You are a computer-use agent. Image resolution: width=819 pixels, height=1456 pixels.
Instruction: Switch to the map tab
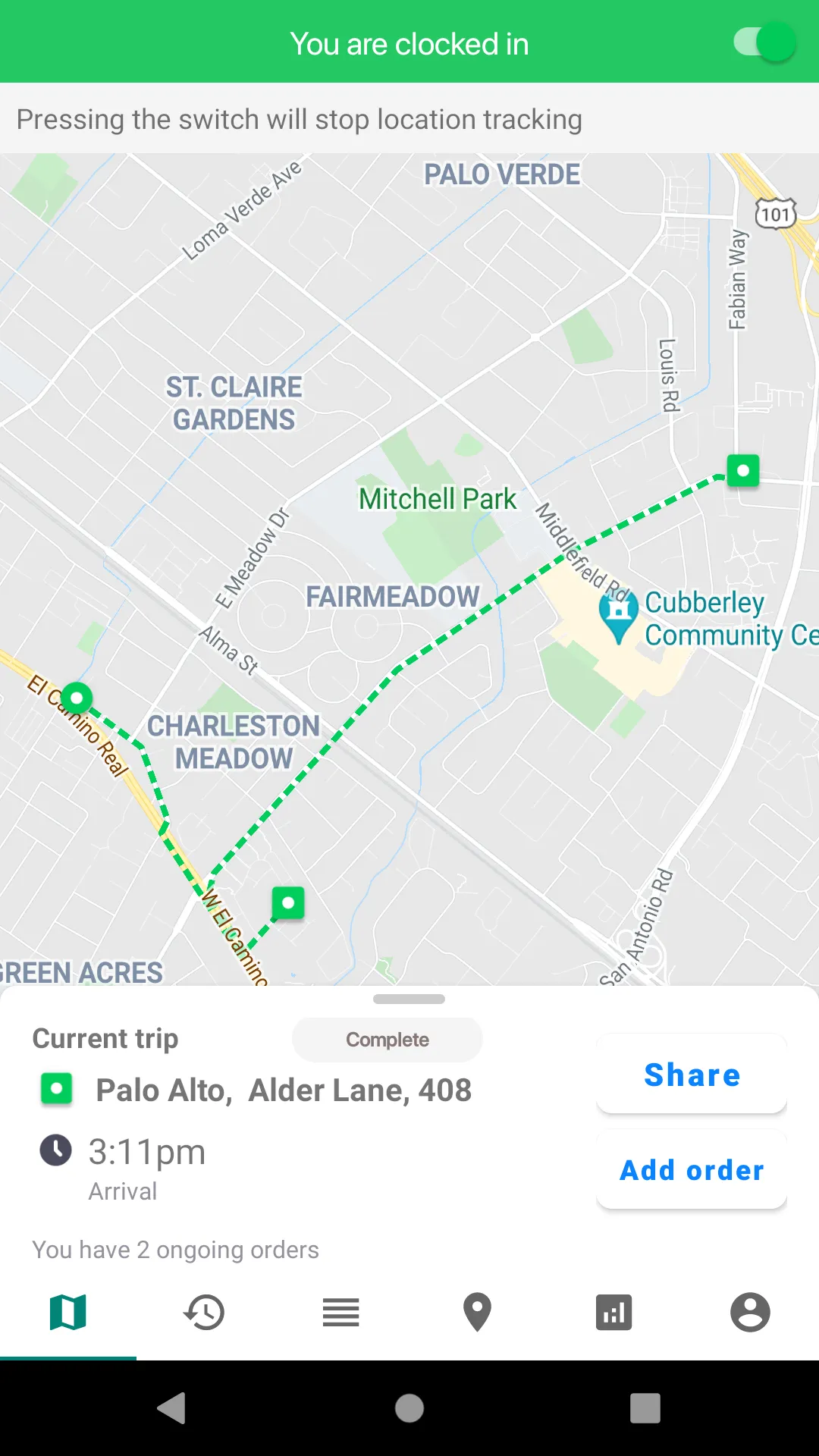click(x=68, y=1313)
